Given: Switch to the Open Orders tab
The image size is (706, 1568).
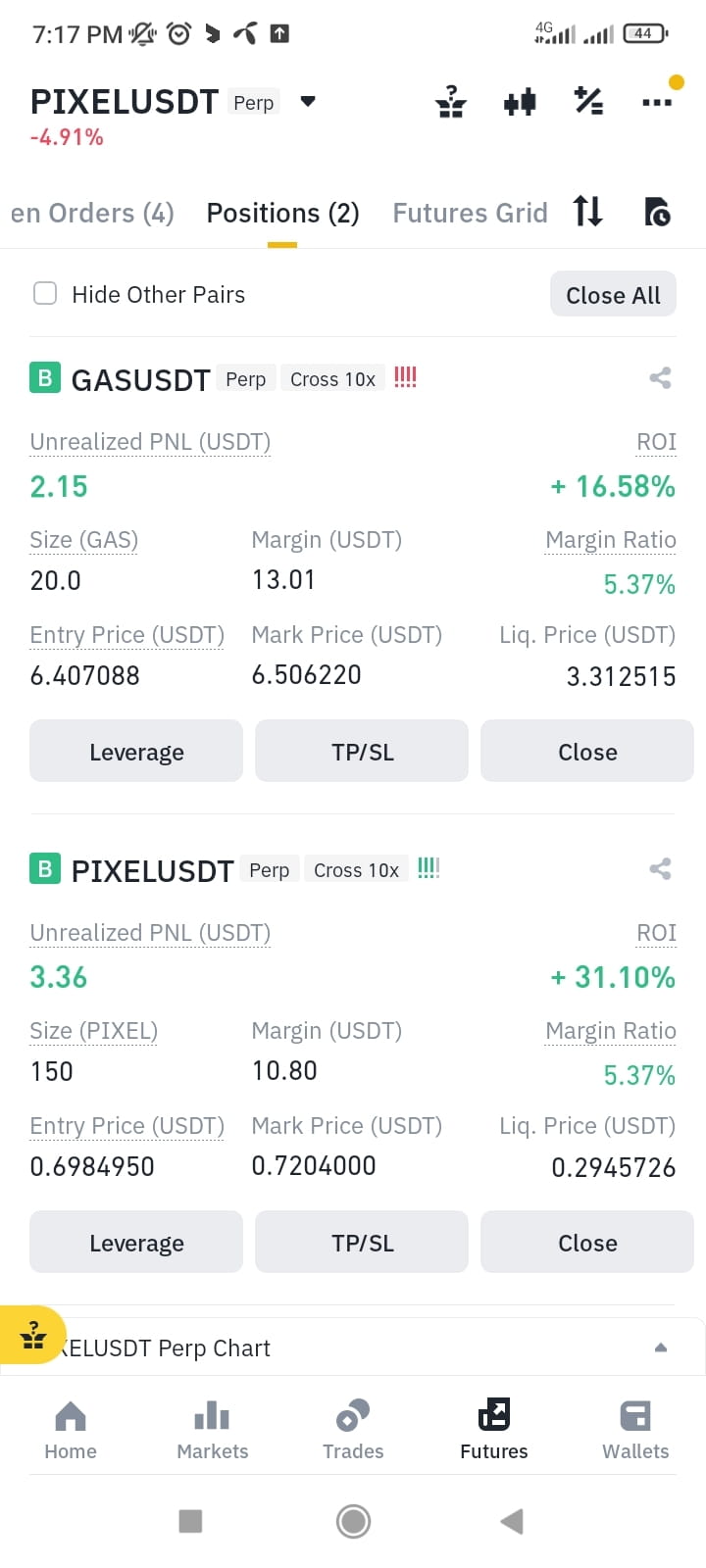Looking at the screenshot, I should coord(92,213).
